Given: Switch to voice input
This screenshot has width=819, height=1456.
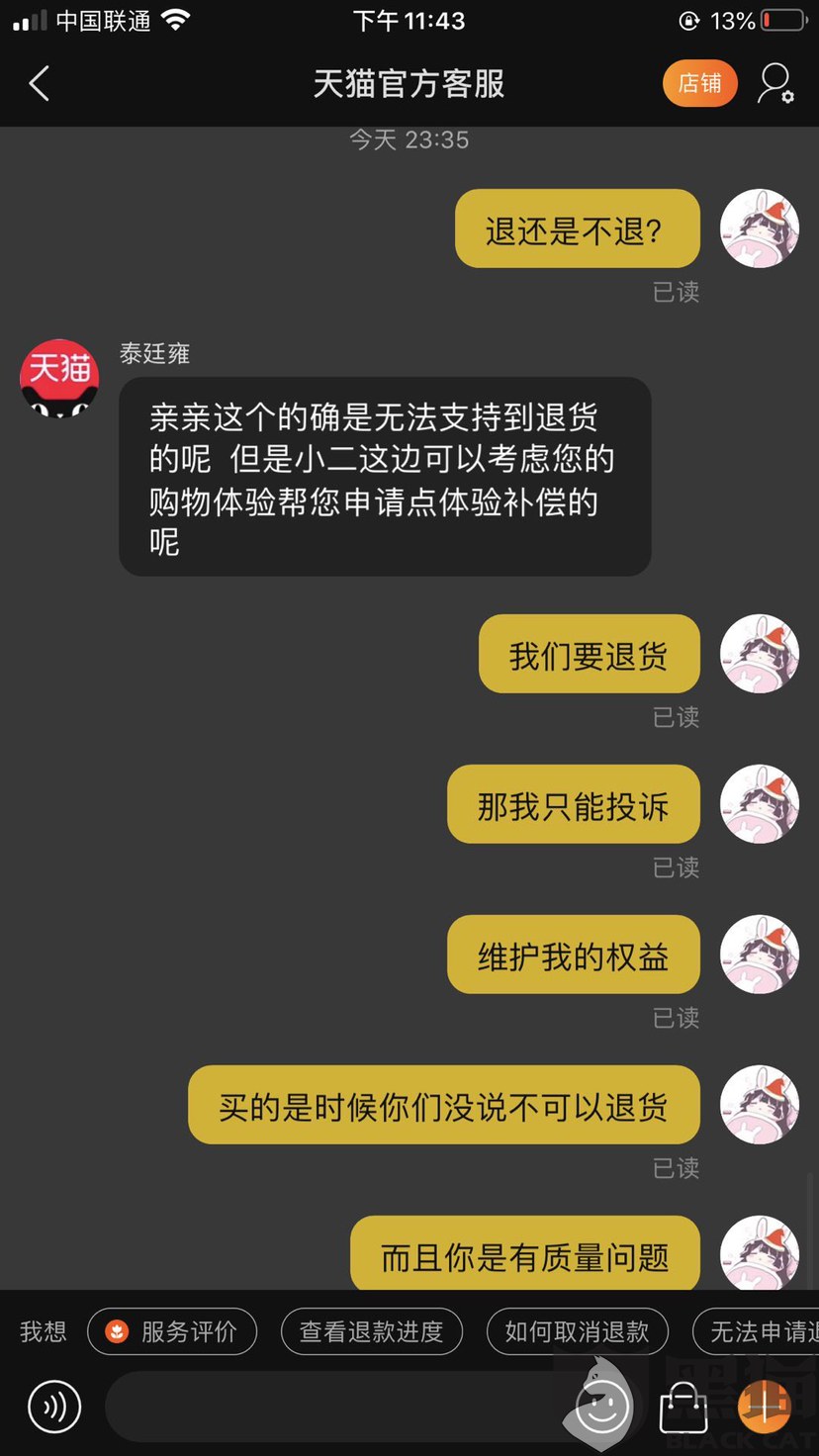Looking at the screenshot, I should click(x=54, y=1406).
